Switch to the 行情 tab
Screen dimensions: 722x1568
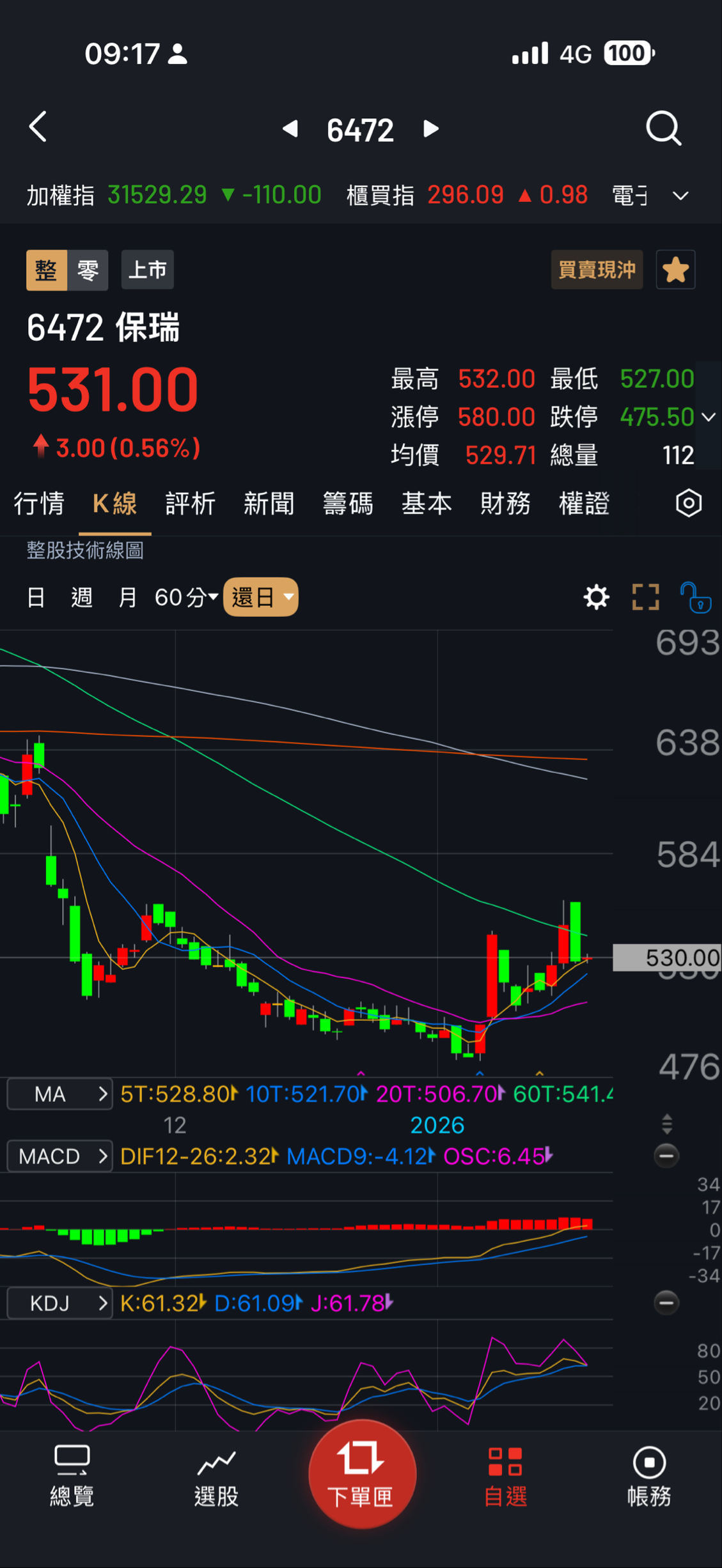39,504
